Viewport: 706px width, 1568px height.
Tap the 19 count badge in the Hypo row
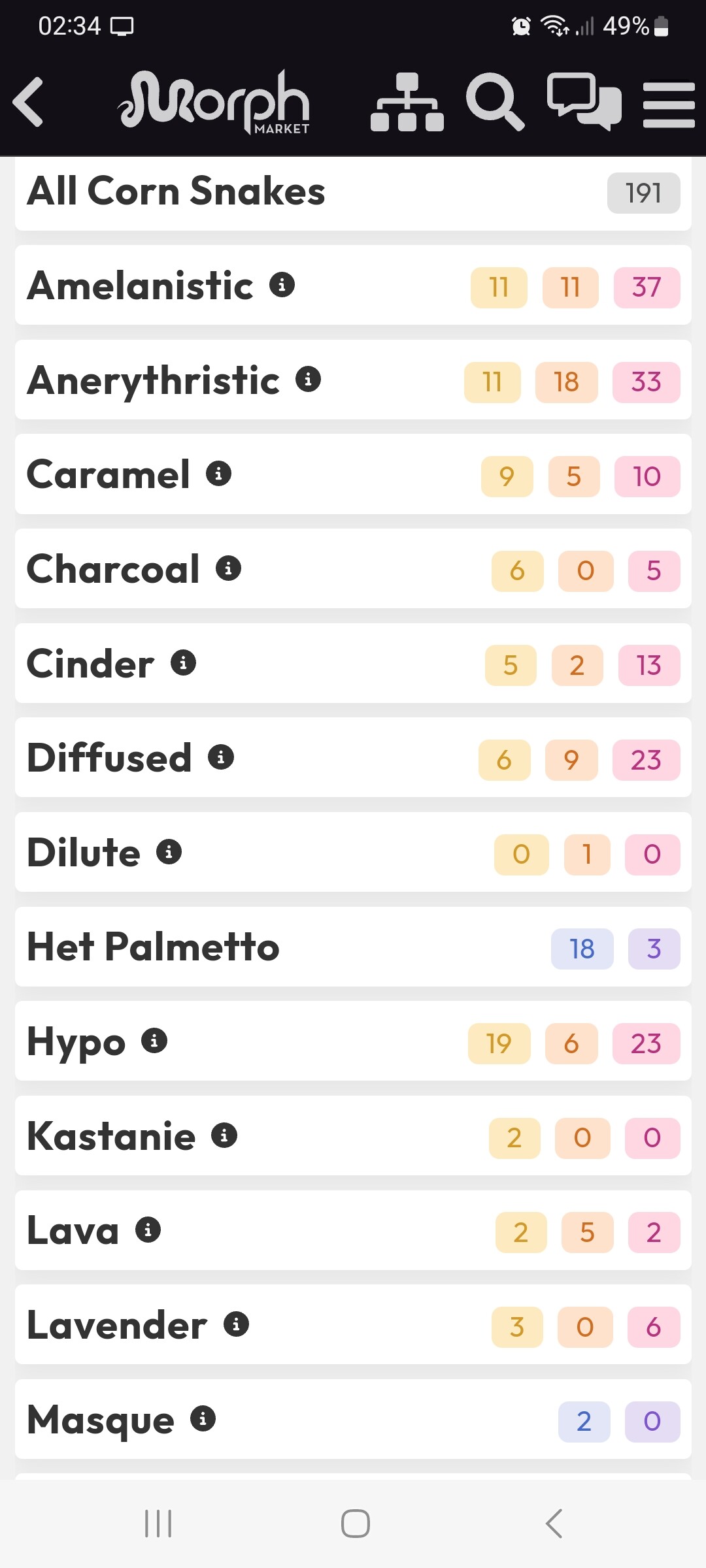(499, 1043)
